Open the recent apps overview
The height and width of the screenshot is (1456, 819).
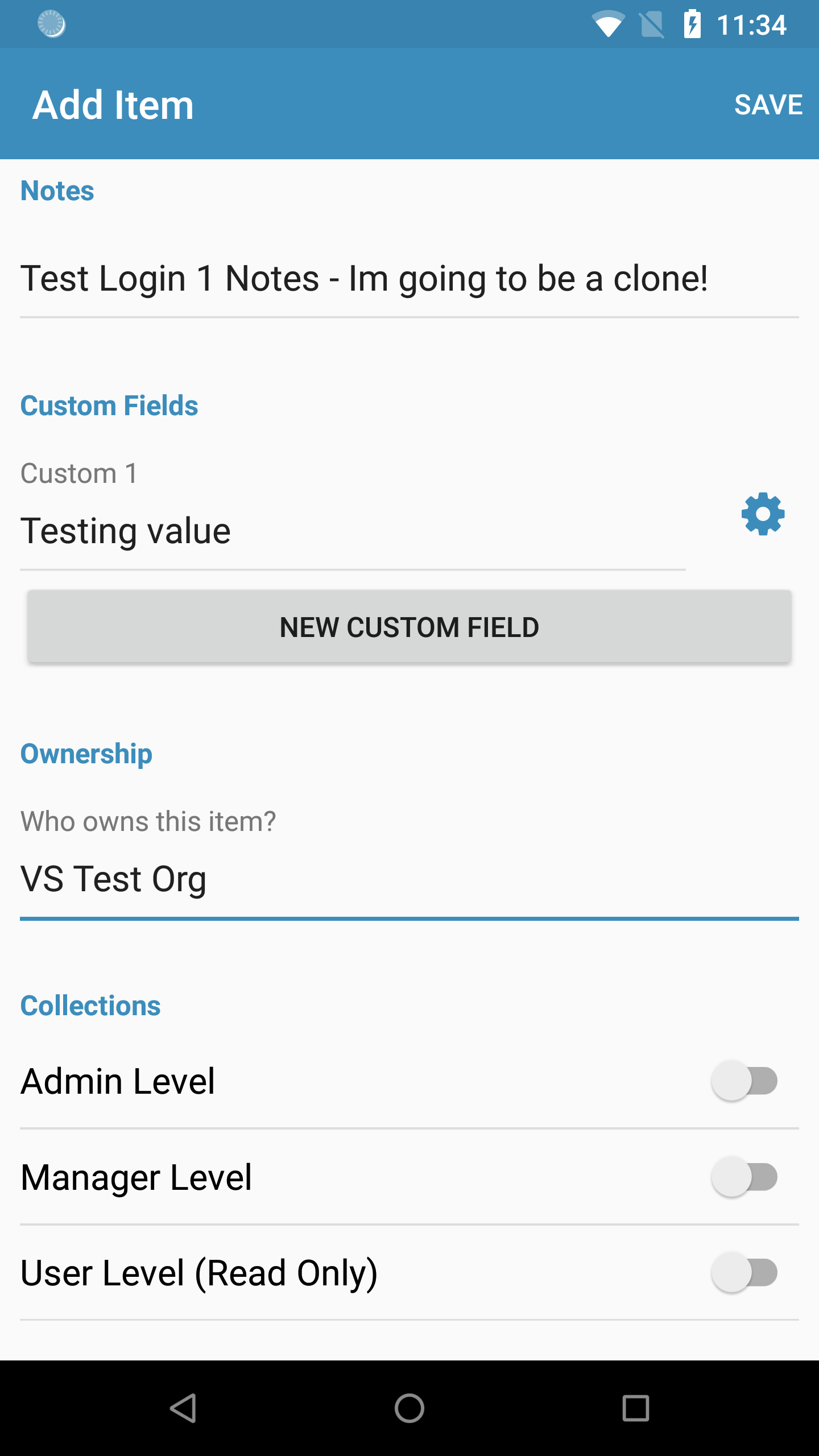pos(635,1408)
